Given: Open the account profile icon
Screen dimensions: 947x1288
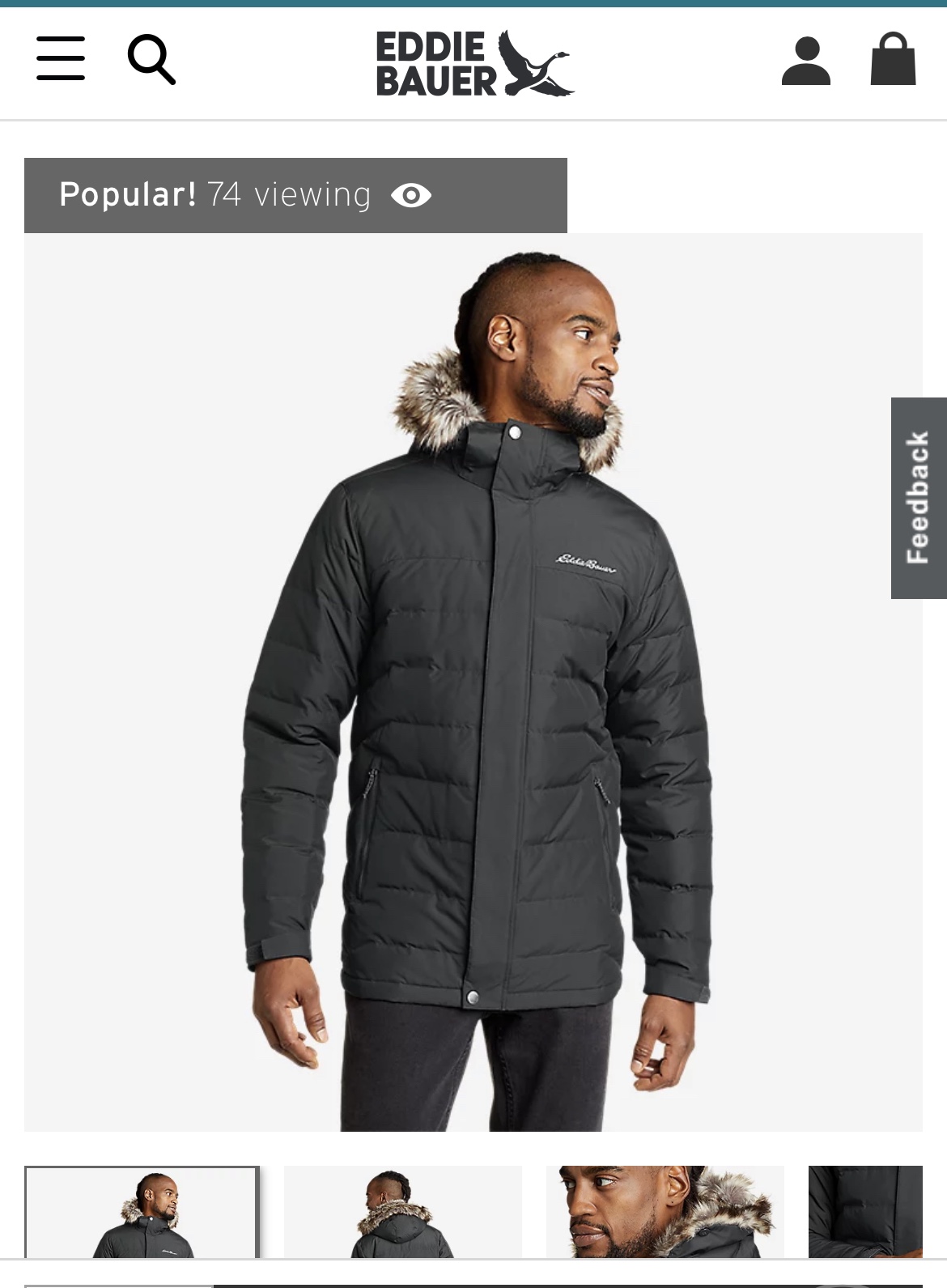Looking at the screenshot, I should pyautogui.click(x=805, y=60).
